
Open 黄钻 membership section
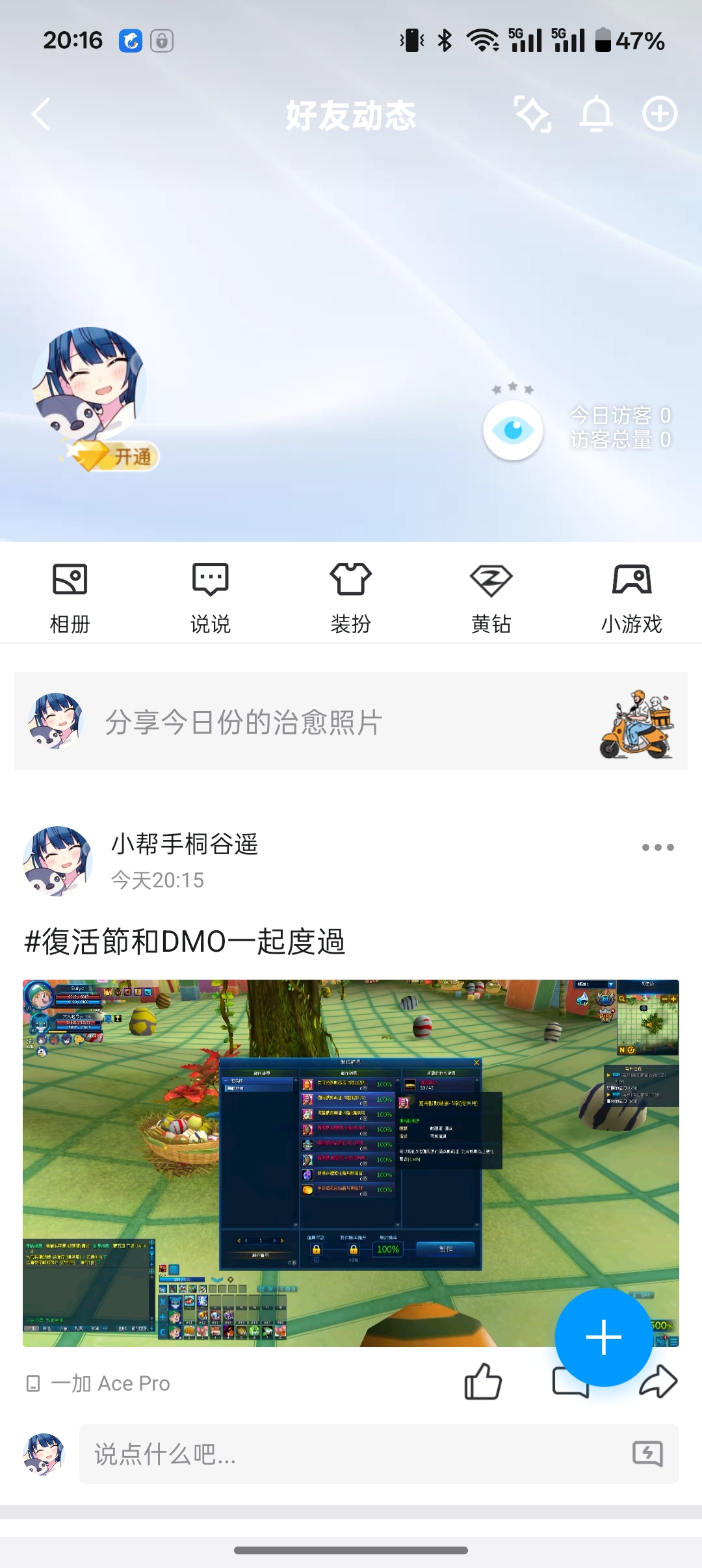[x=491, y=597]
